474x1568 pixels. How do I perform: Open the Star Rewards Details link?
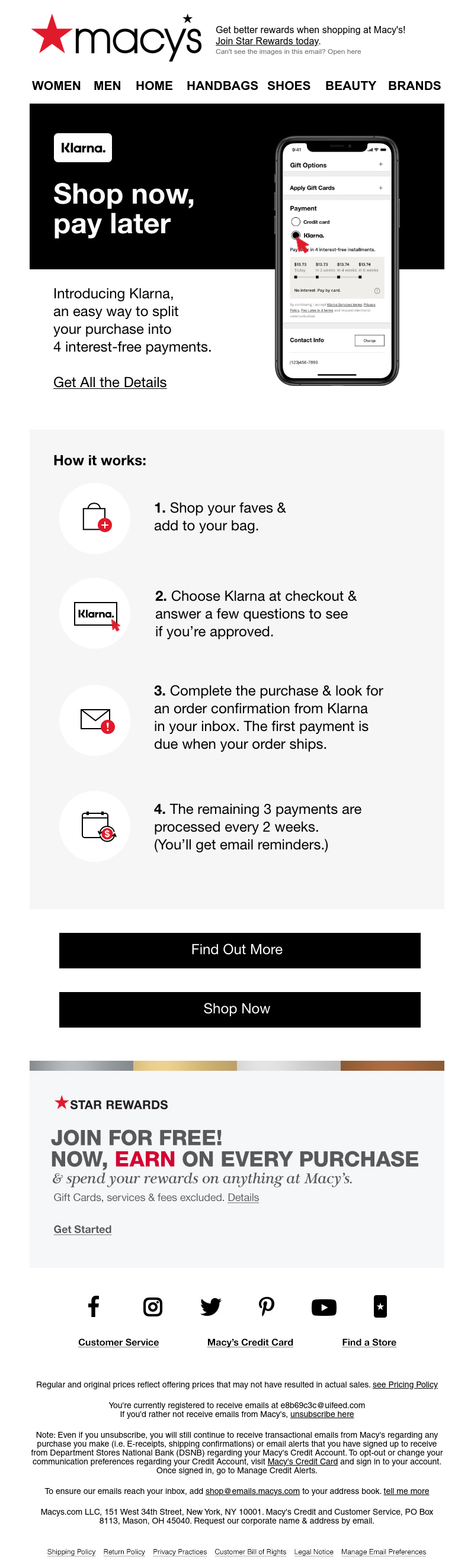coord(243,1197)
